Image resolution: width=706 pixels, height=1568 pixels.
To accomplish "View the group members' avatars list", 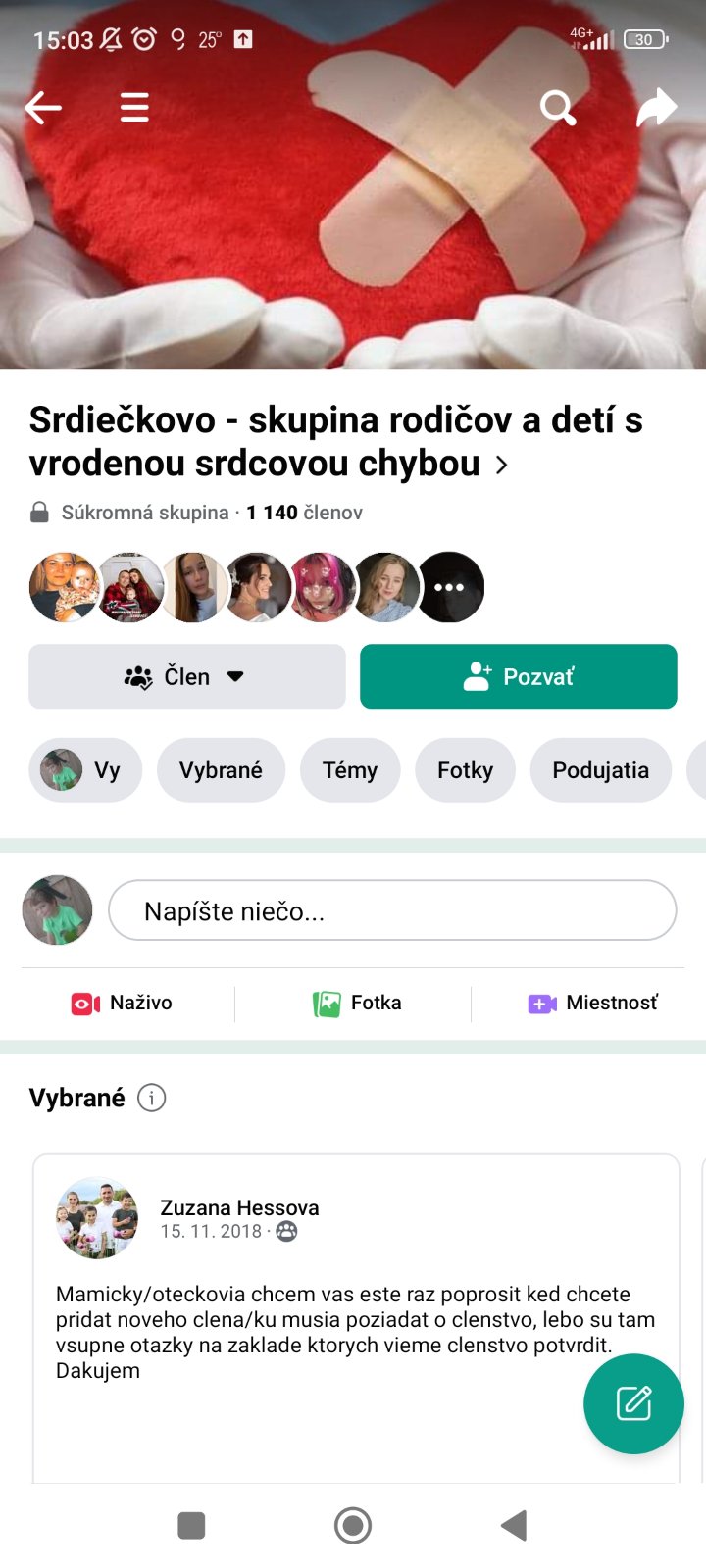I will click(x=257, y=587).
